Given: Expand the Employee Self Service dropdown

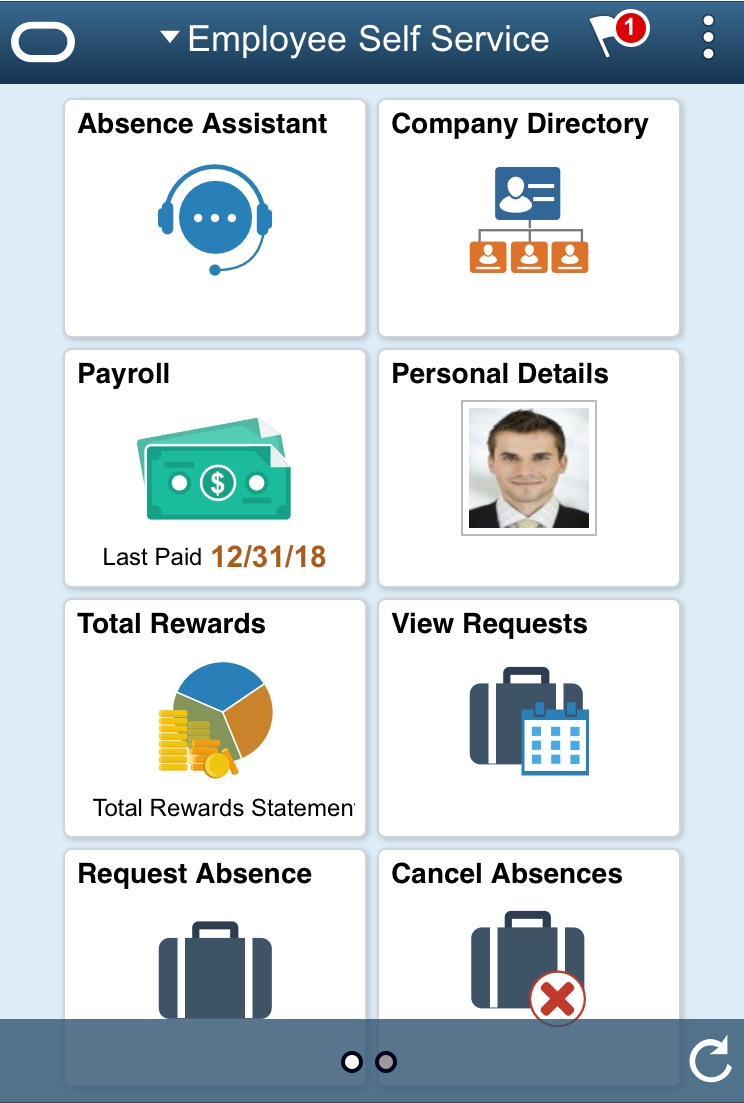Looking at the screenshot, I should coord(355,39).
